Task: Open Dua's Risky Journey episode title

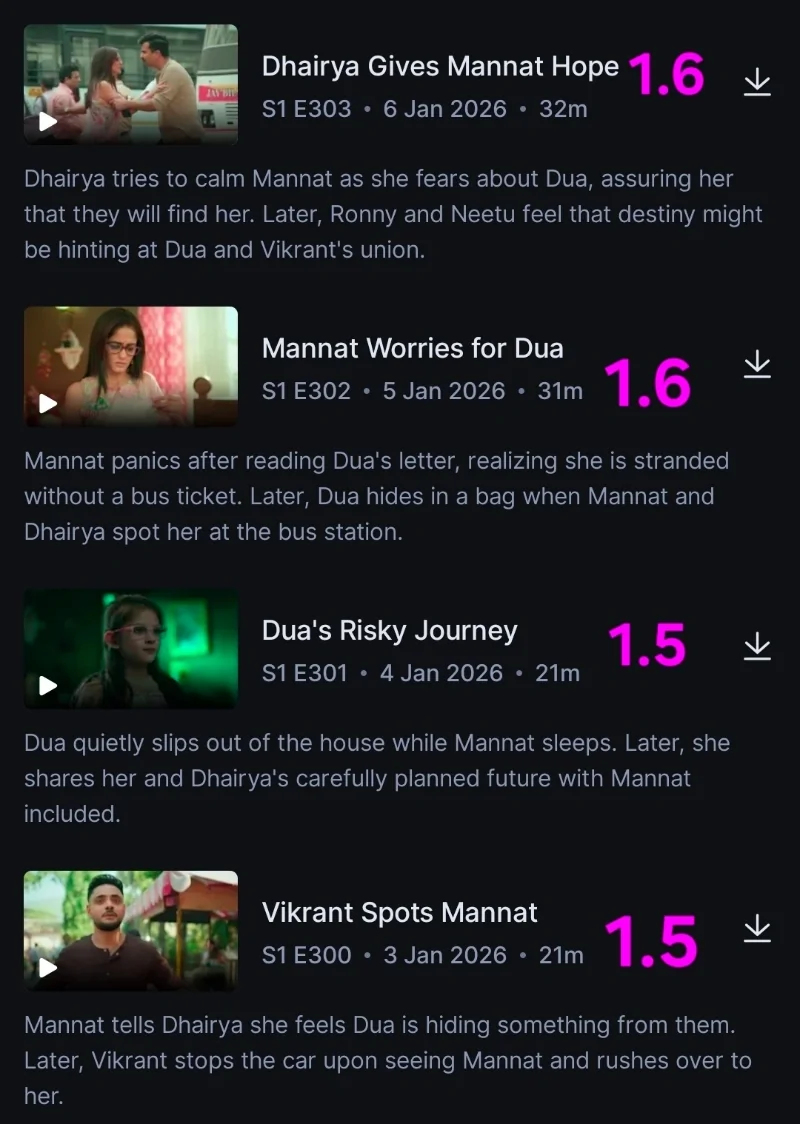Action: (389, 631)
